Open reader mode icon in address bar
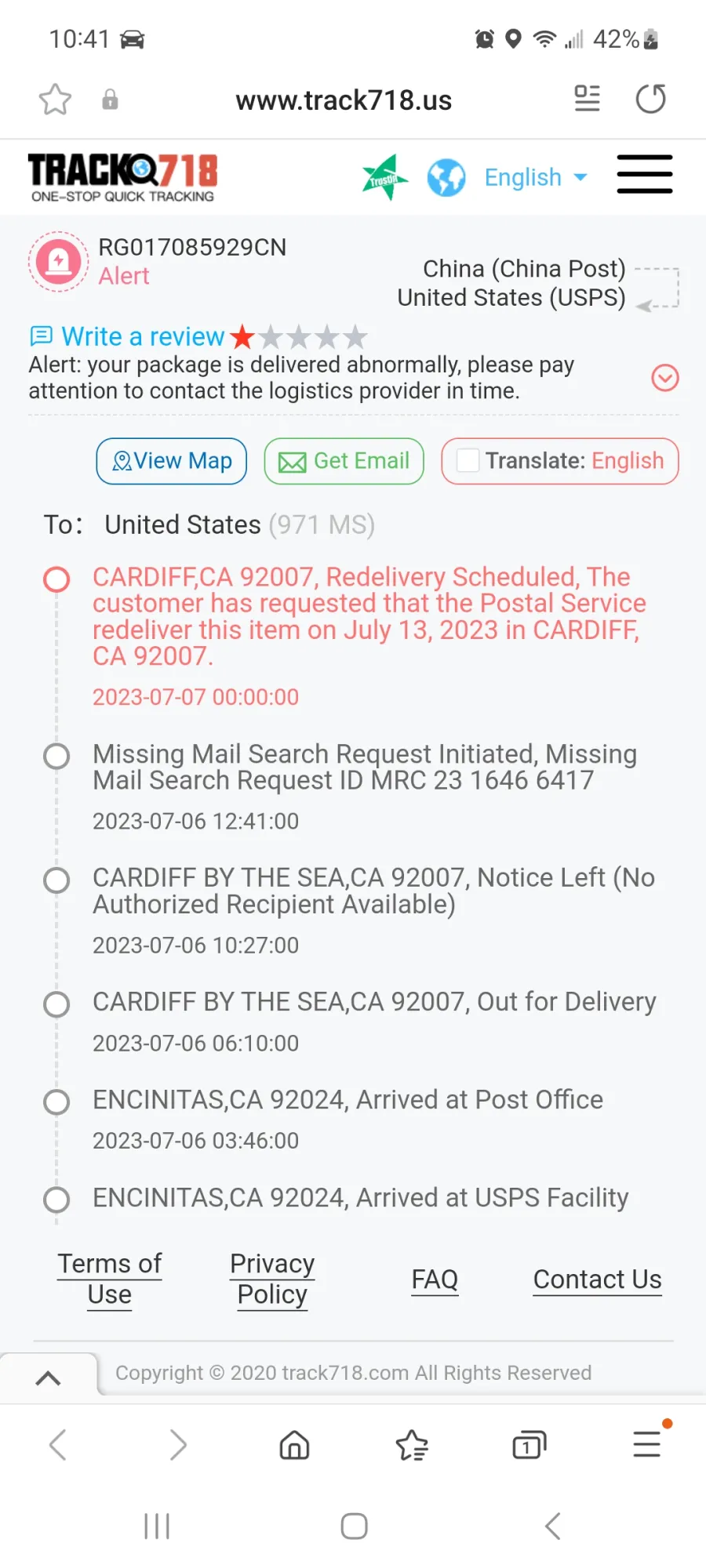The height and width of the screenshot is (1568, 706). 587,99
